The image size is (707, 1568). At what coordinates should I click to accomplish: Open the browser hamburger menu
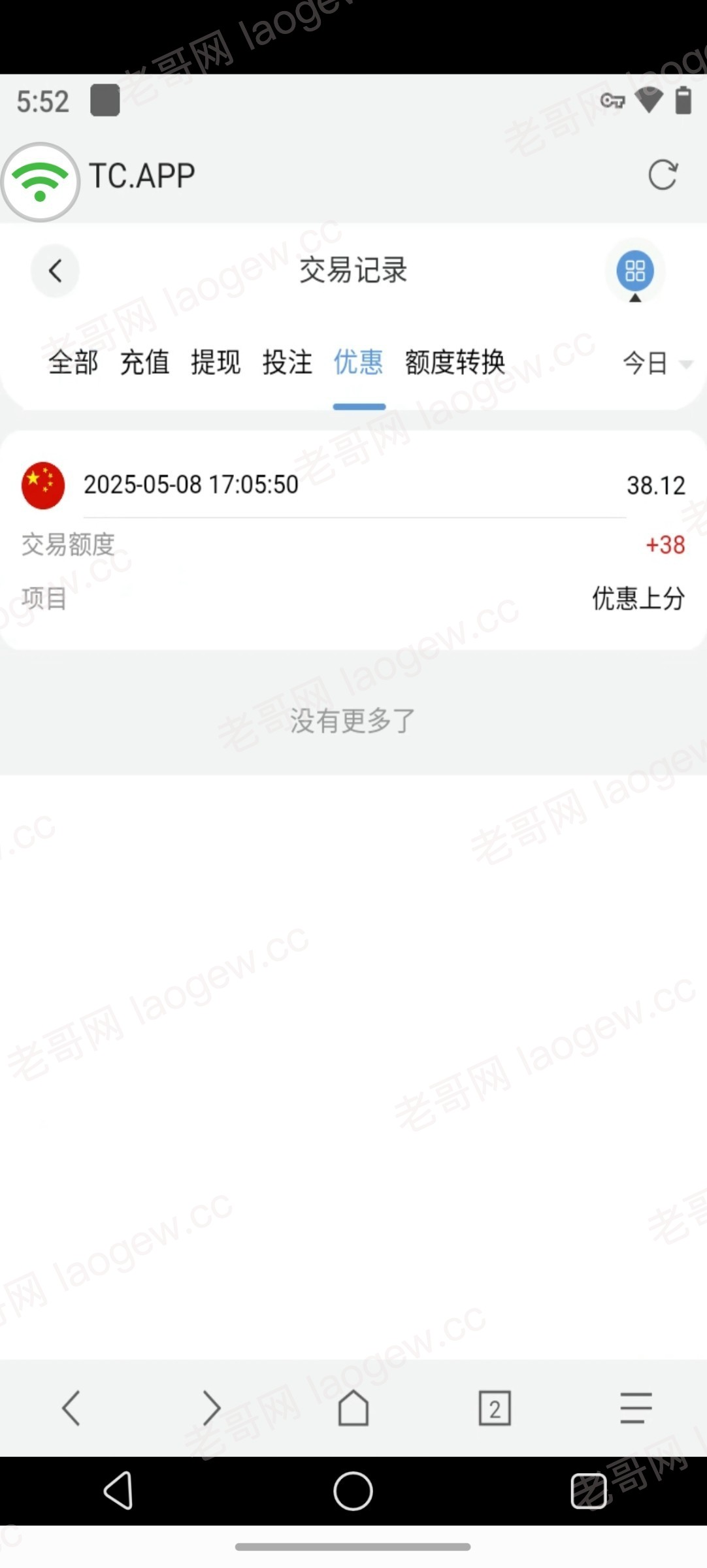636,1407
